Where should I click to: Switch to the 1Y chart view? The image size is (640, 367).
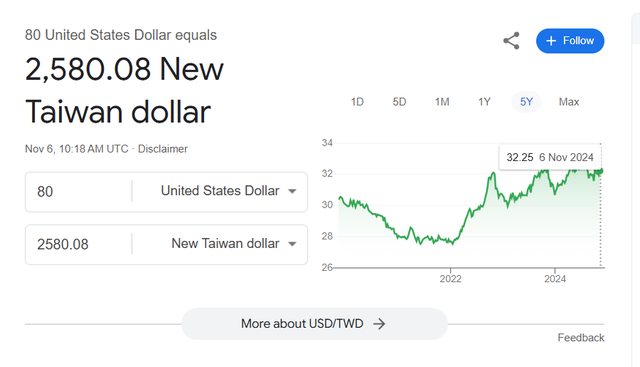(x=484, y=102)
